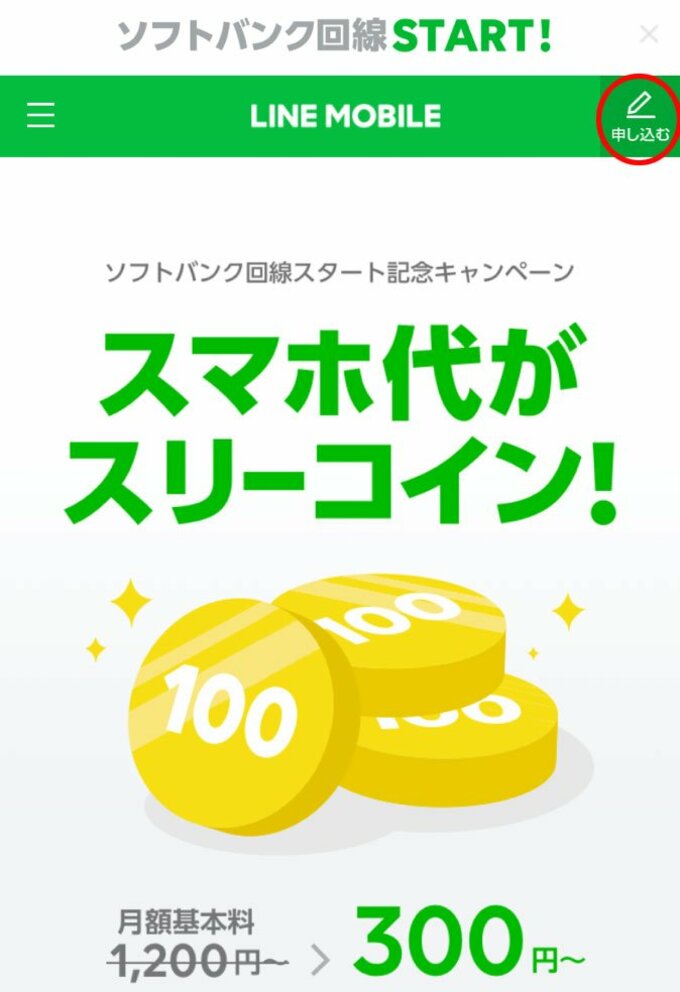The image size is (680, 992).
Task: Tap the 申し込む apply button
Action: pyautogui.click(x=639, y=116)
